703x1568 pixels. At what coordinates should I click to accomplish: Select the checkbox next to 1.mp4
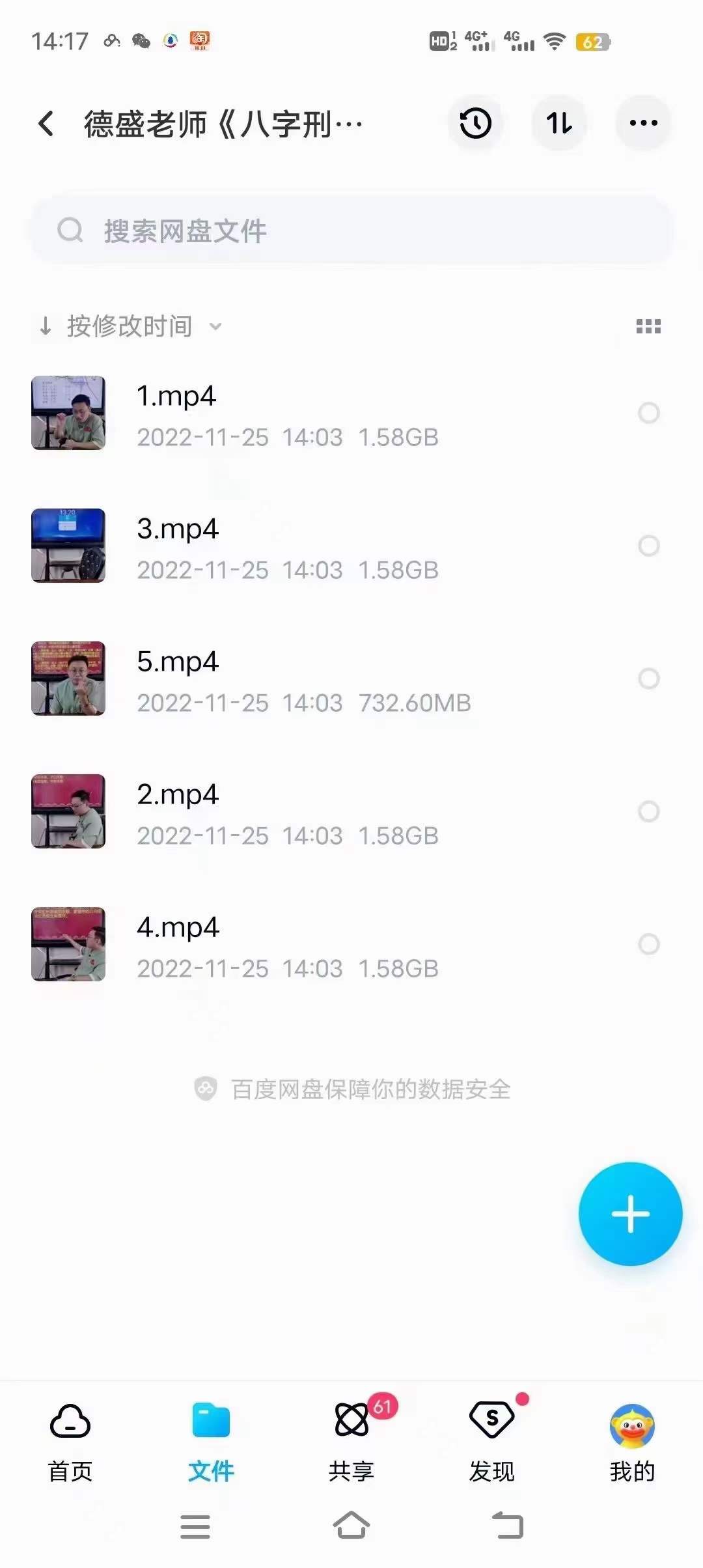click(x=649, y=413)
